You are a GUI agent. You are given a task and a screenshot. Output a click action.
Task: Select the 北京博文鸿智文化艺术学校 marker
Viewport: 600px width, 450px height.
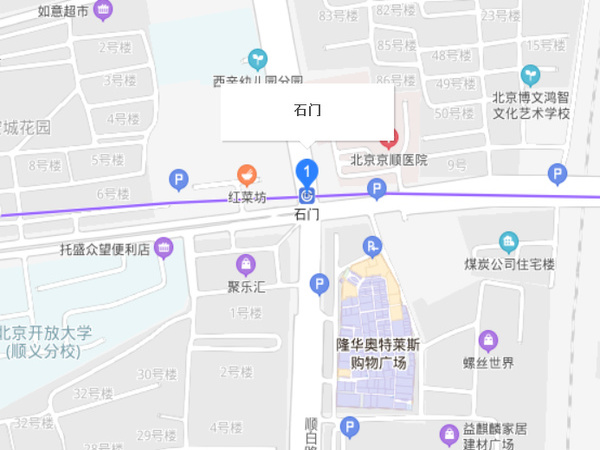(530, 75)
